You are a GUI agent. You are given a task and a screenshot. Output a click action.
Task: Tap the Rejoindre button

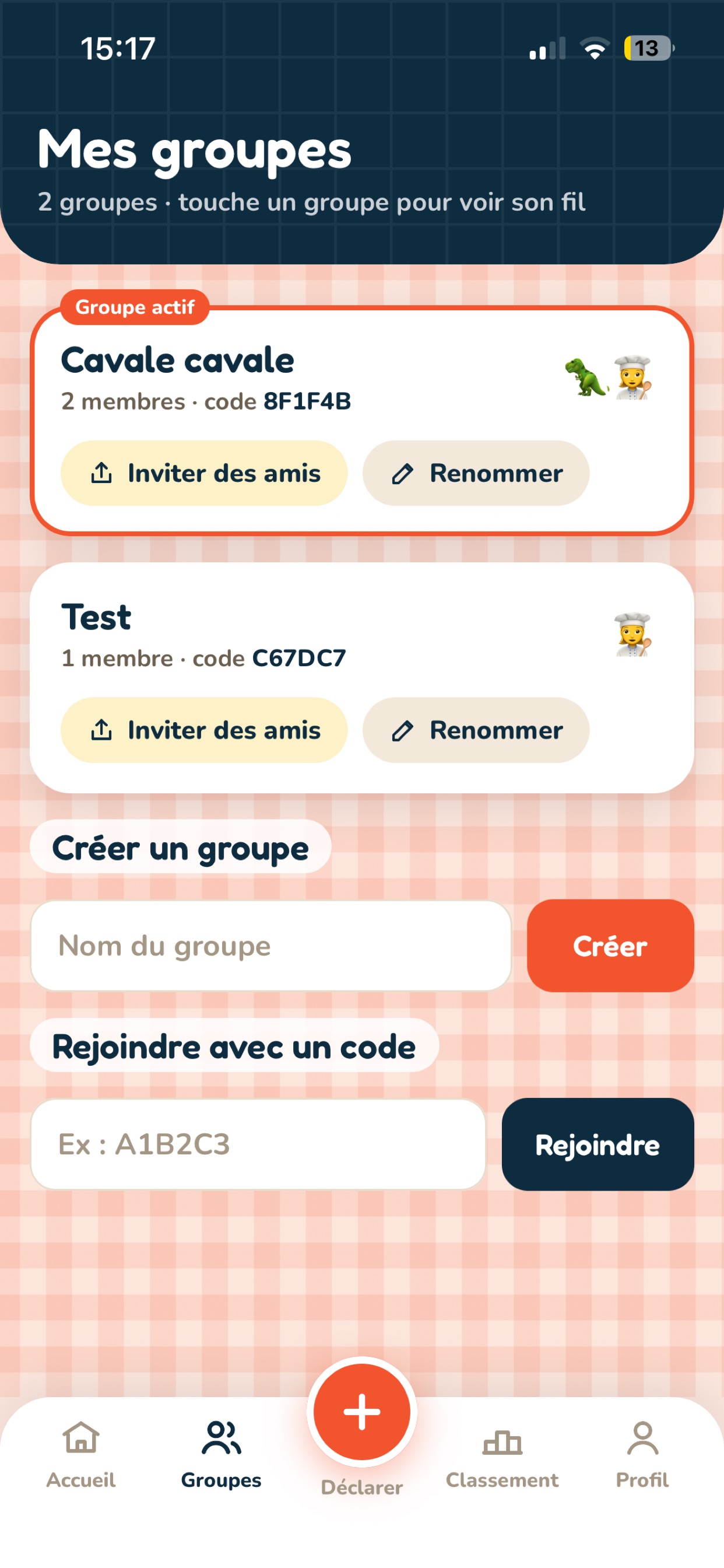click(598, 1144)
